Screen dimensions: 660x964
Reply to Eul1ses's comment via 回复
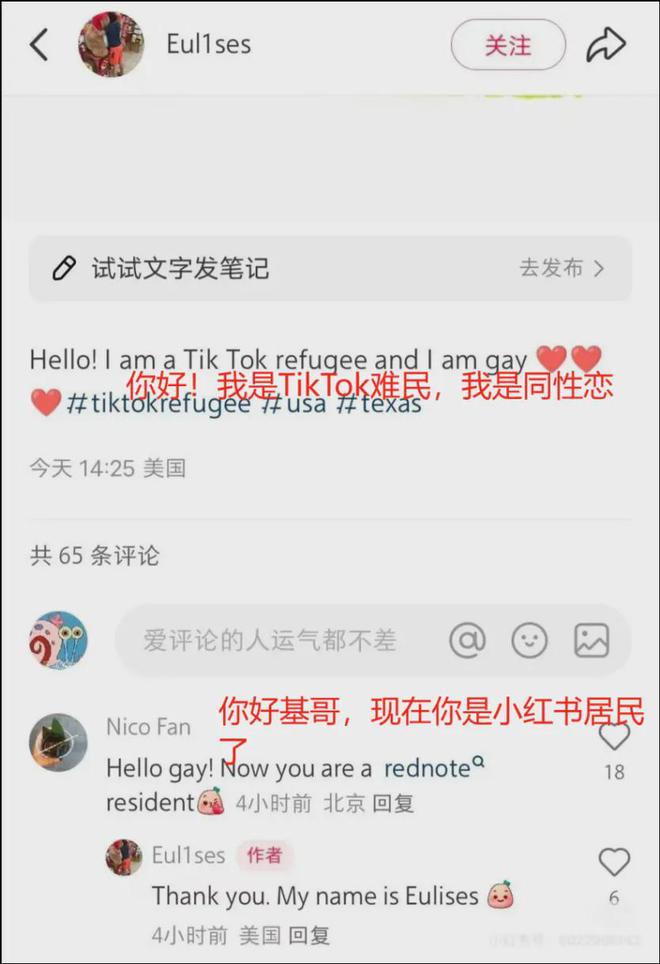pyautogui.click(x=309, y=935)
